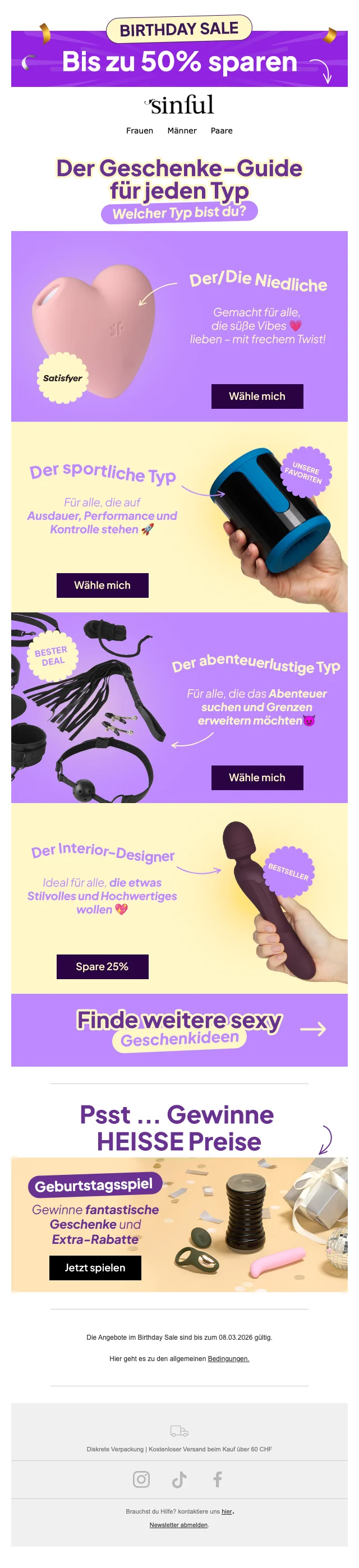This screenshot has width=359, height=1568.
Task: Browse the Paare category
Action: point(222,131)
